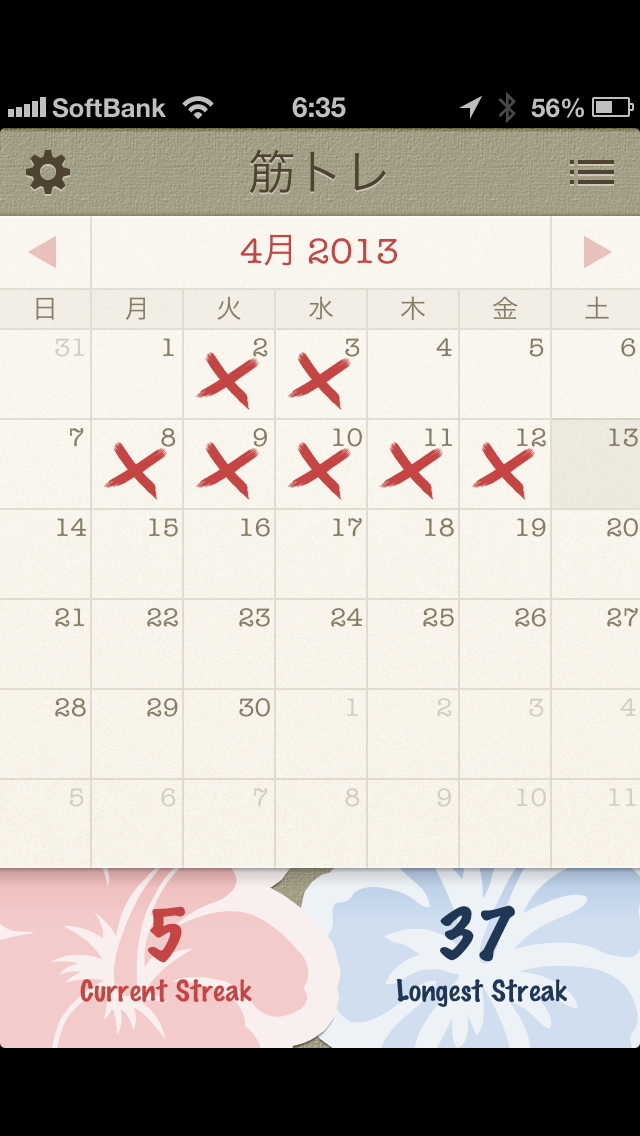Toggle the mark on April 10

[x=321, y=466]
